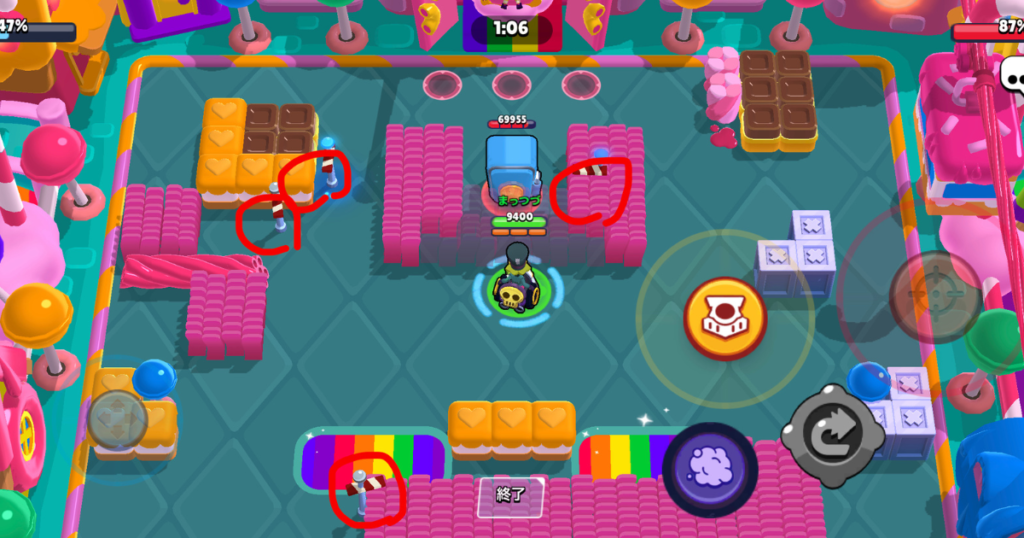
Task: Tap the movement joystick
Action: pyautogui.click(x=118, y=418)
